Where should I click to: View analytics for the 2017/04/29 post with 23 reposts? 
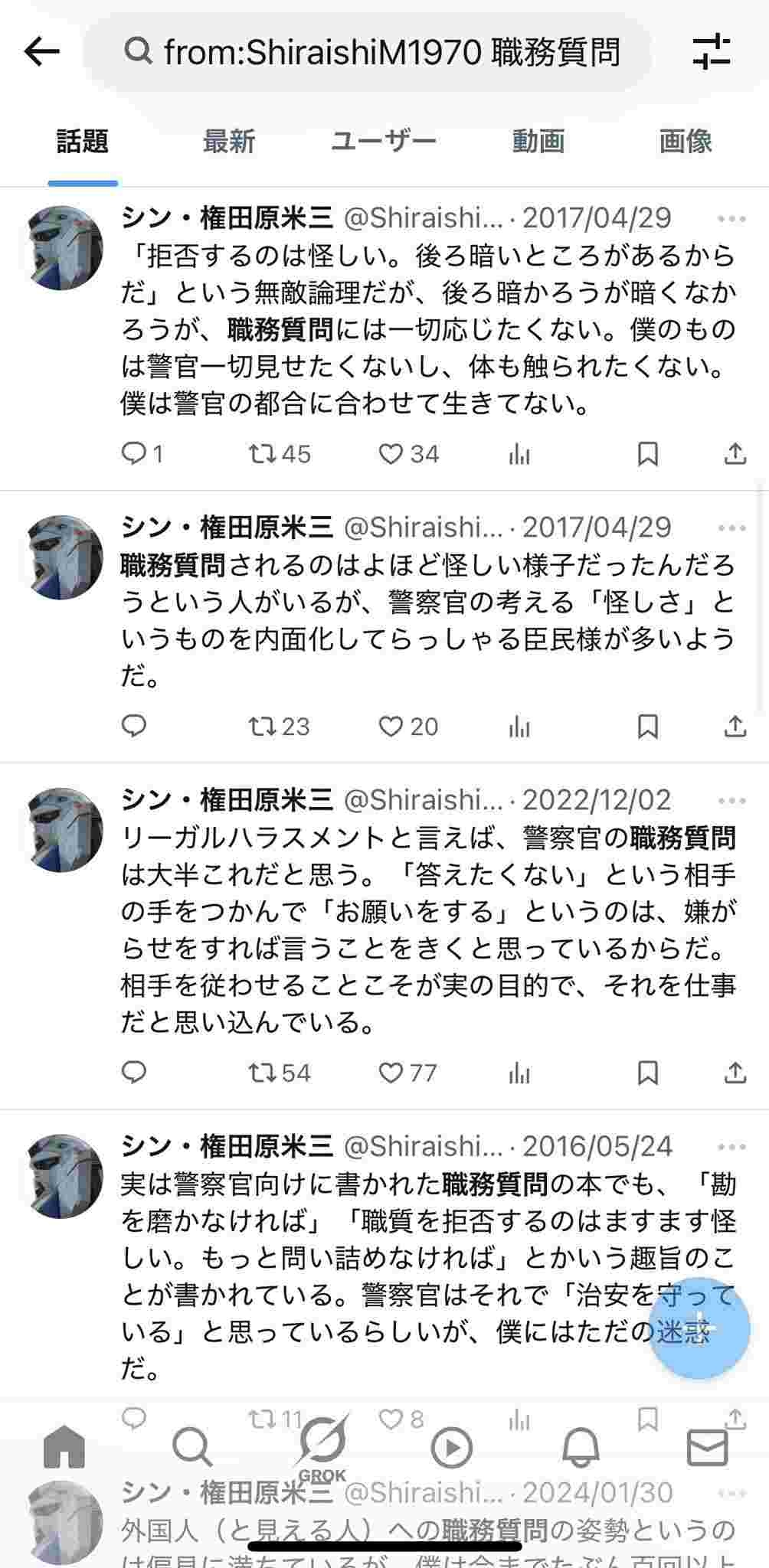pyautogui.click(x=519, y=727)
